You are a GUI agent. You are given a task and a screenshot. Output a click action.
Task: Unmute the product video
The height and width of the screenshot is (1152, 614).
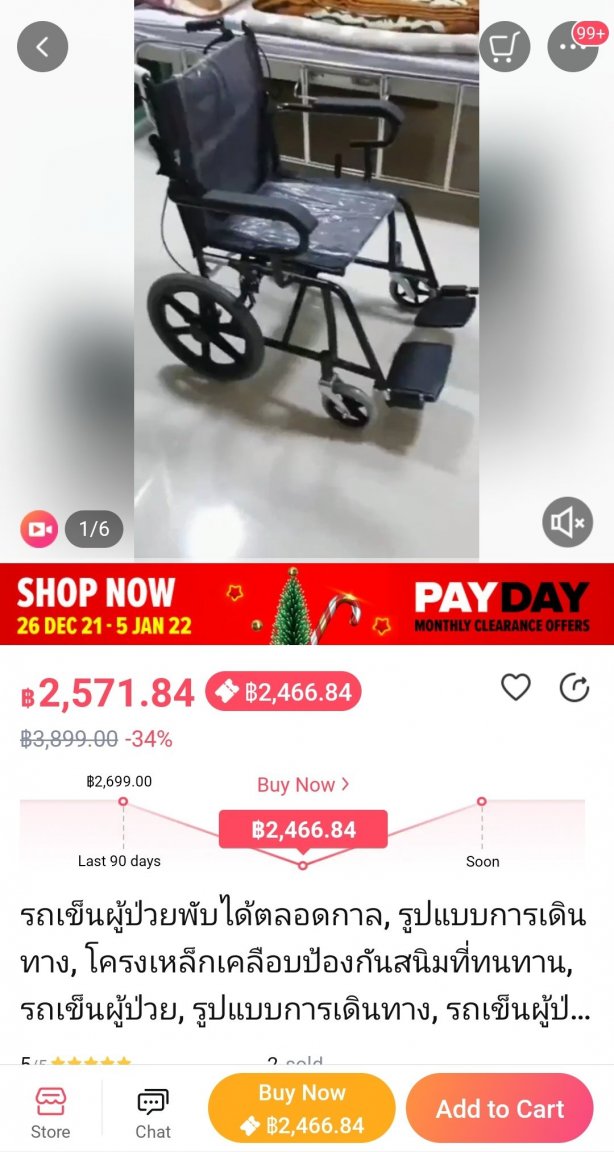pos(567,522)
